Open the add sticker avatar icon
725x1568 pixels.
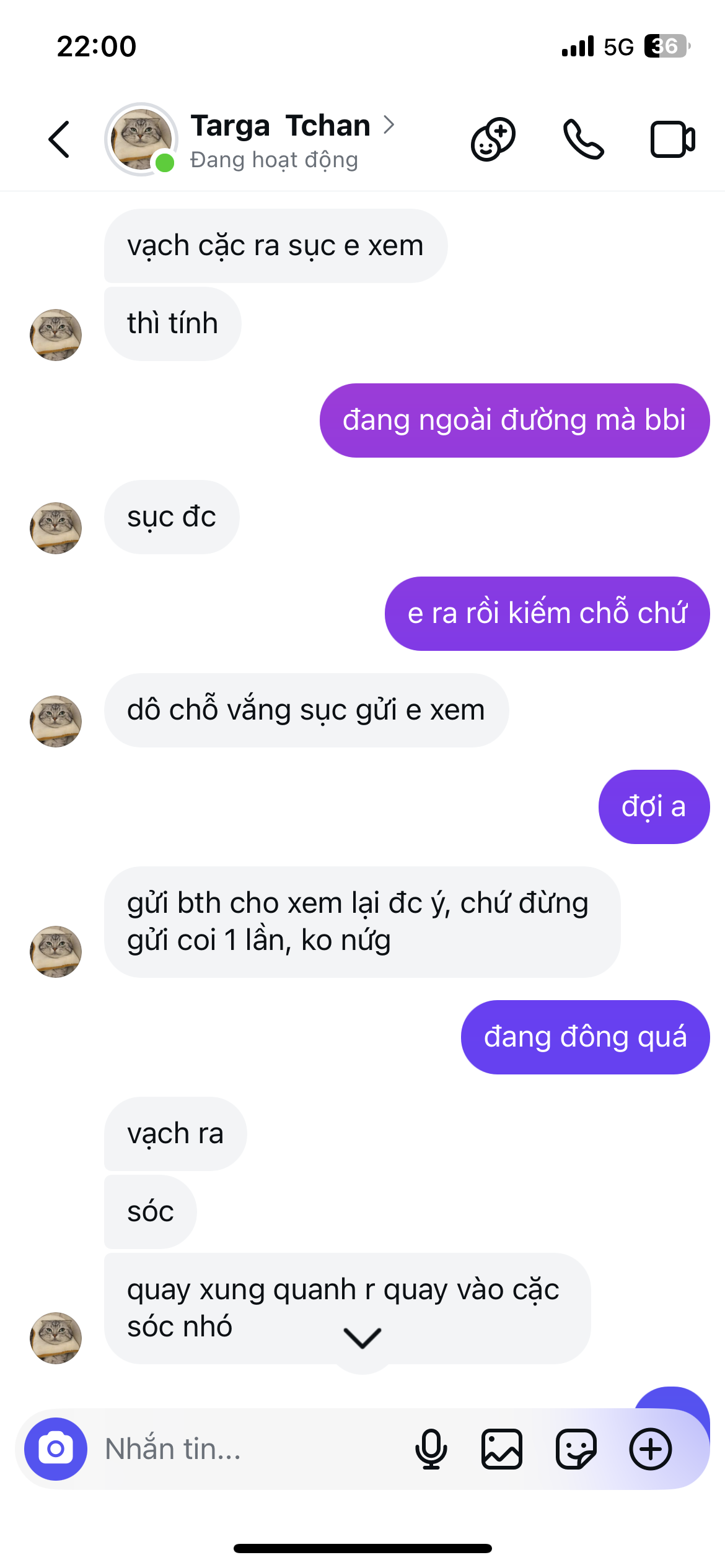pos(493,139)
